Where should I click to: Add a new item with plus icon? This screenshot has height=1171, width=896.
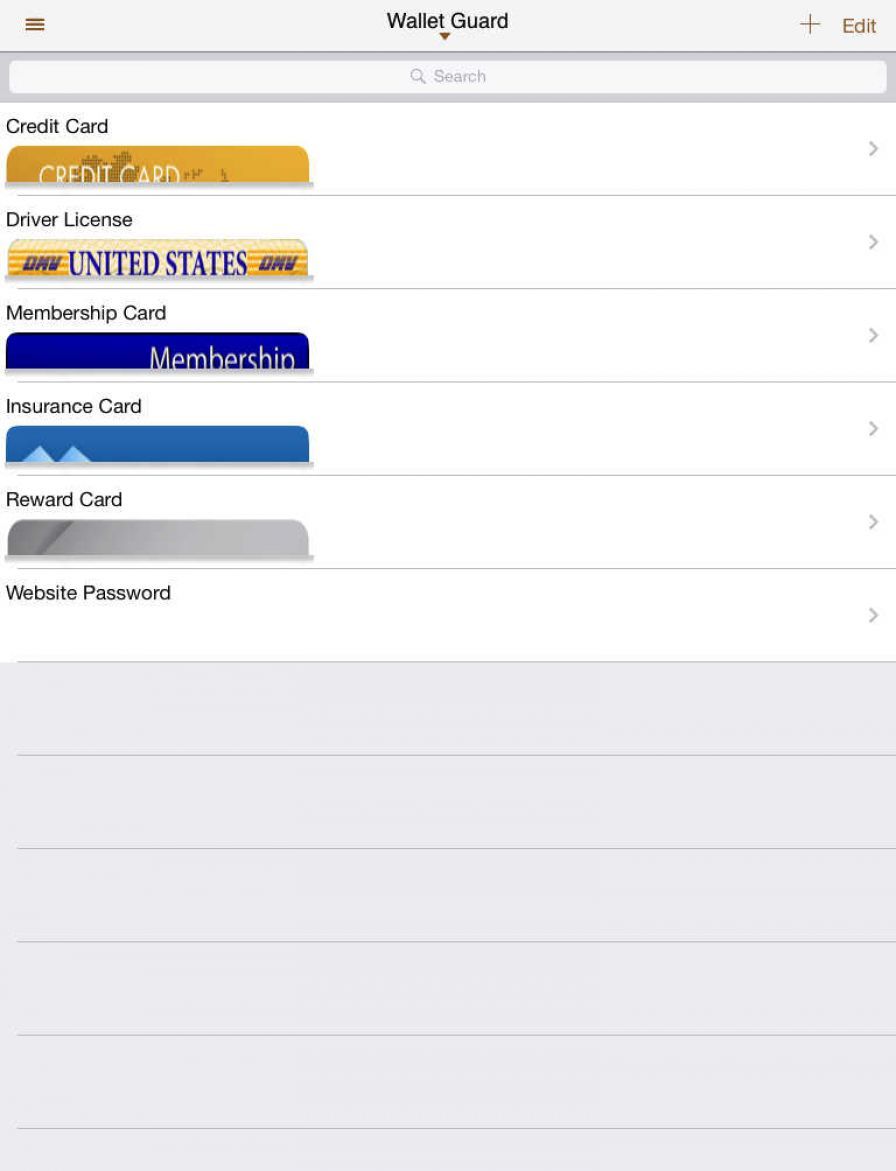click(810, 25)
